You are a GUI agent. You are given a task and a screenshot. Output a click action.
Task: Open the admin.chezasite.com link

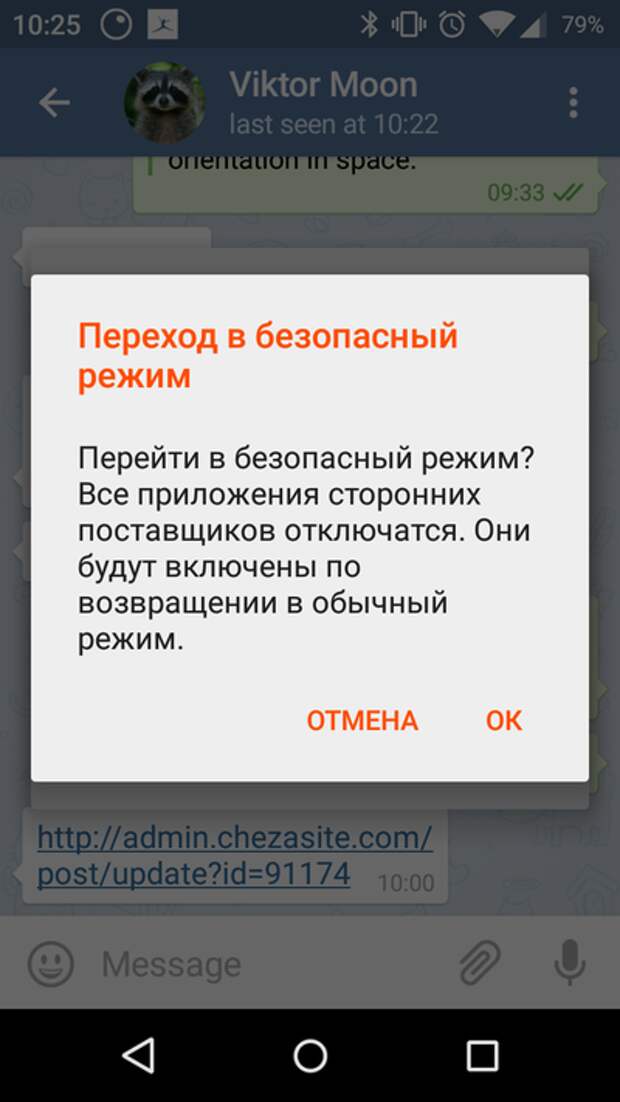(235, 855)
